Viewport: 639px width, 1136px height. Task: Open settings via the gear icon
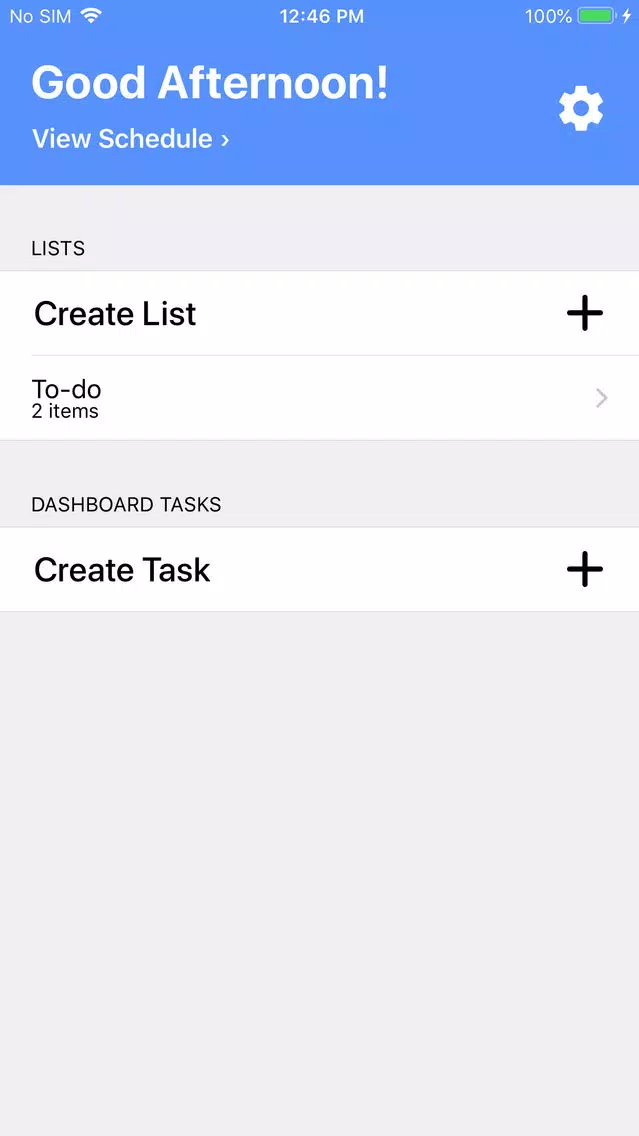pyautogui.click(x=580, y=109)
